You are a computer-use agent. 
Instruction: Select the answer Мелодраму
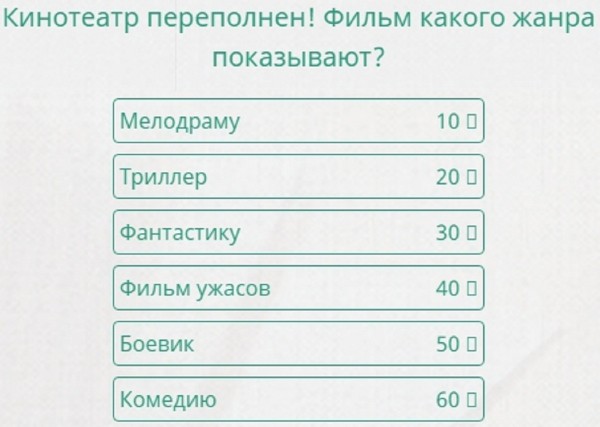point(298,122)
